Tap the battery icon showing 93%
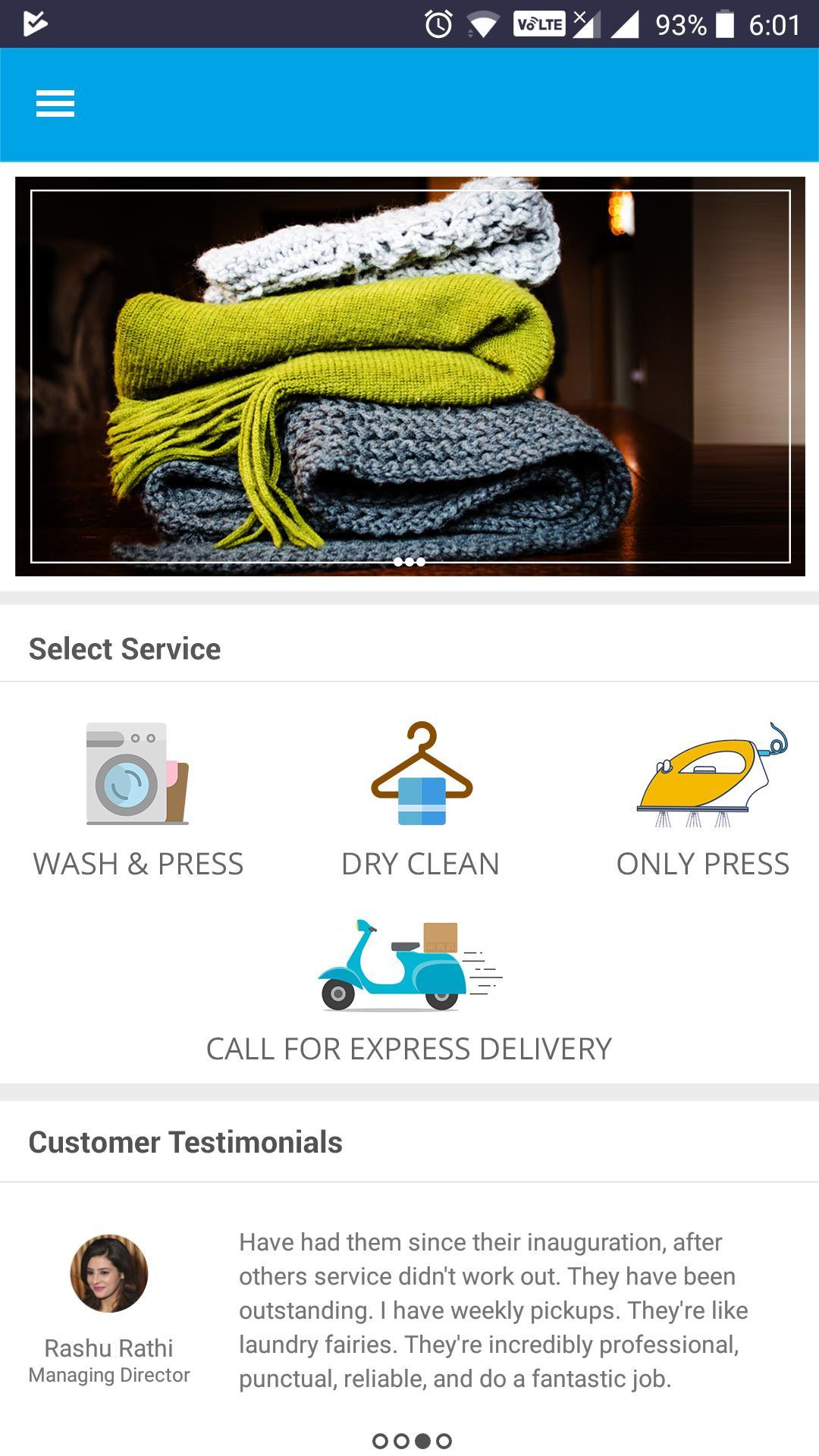Image resolution: width=819 pixels, height=1456 pixels. (723, 24)
